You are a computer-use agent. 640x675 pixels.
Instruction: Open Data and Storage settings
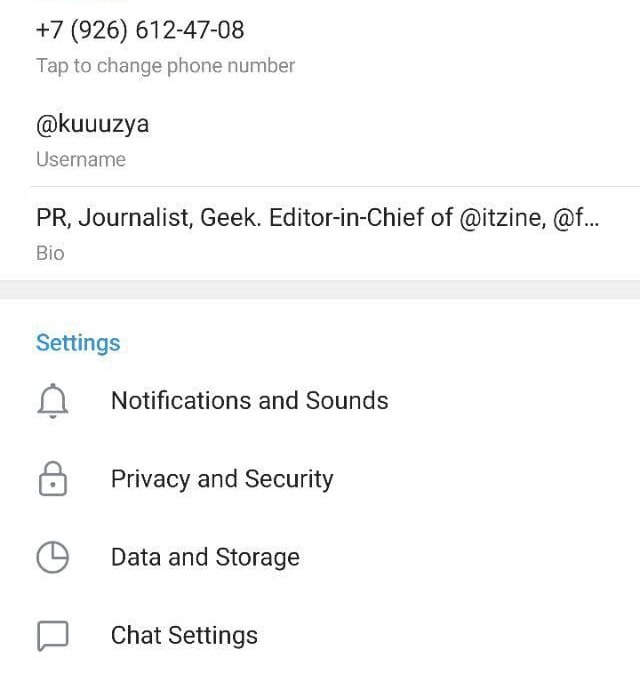[x=205, y=557]
